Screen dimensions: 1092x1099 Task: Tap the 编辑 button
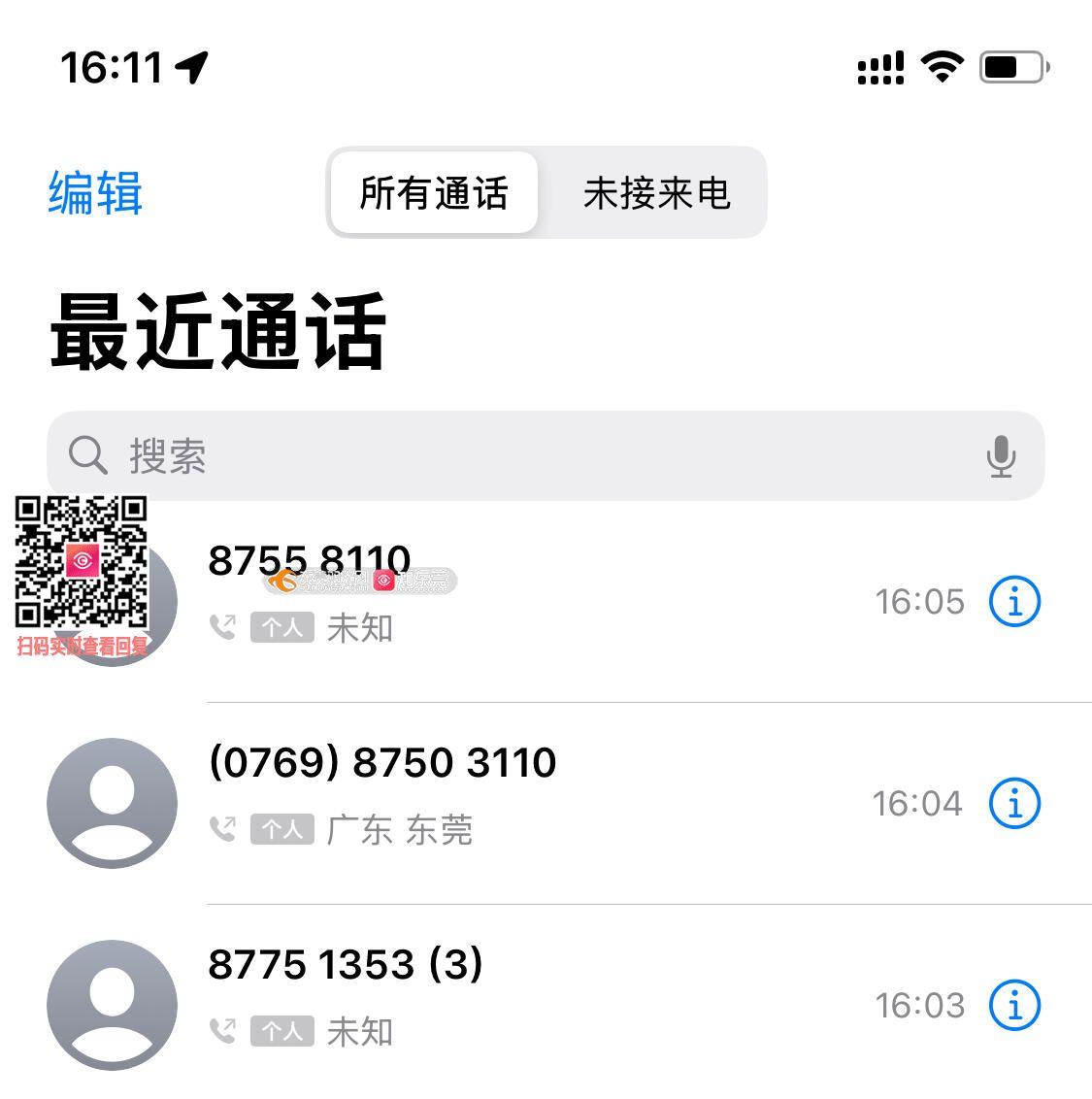pyautogui.click(x=96, y=192)
